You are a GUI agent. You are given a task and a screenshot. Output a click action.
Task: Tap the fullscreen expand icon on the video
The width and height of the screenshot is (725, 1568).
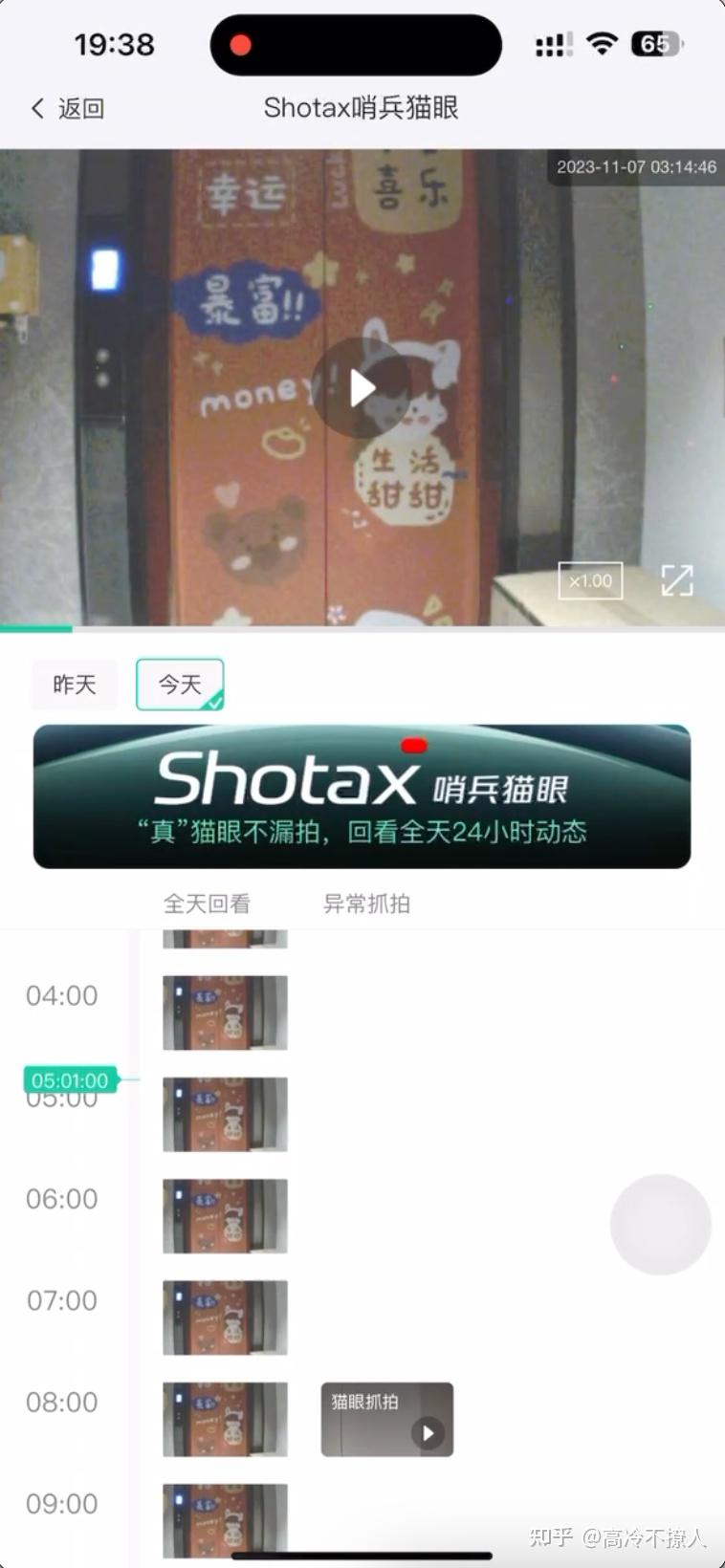[679, 579]
